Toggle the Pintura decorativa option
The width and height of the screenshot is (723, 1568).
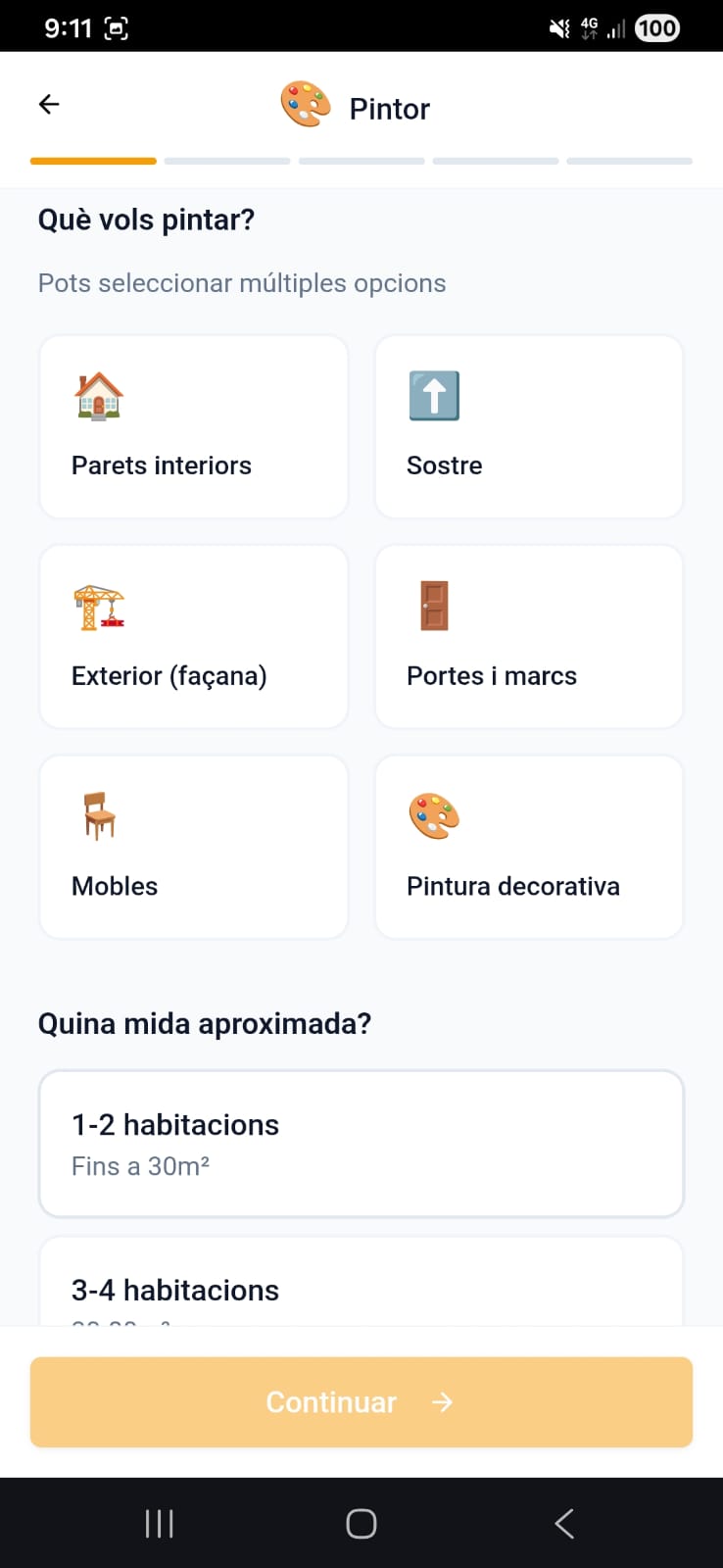(x=528, y=847)
